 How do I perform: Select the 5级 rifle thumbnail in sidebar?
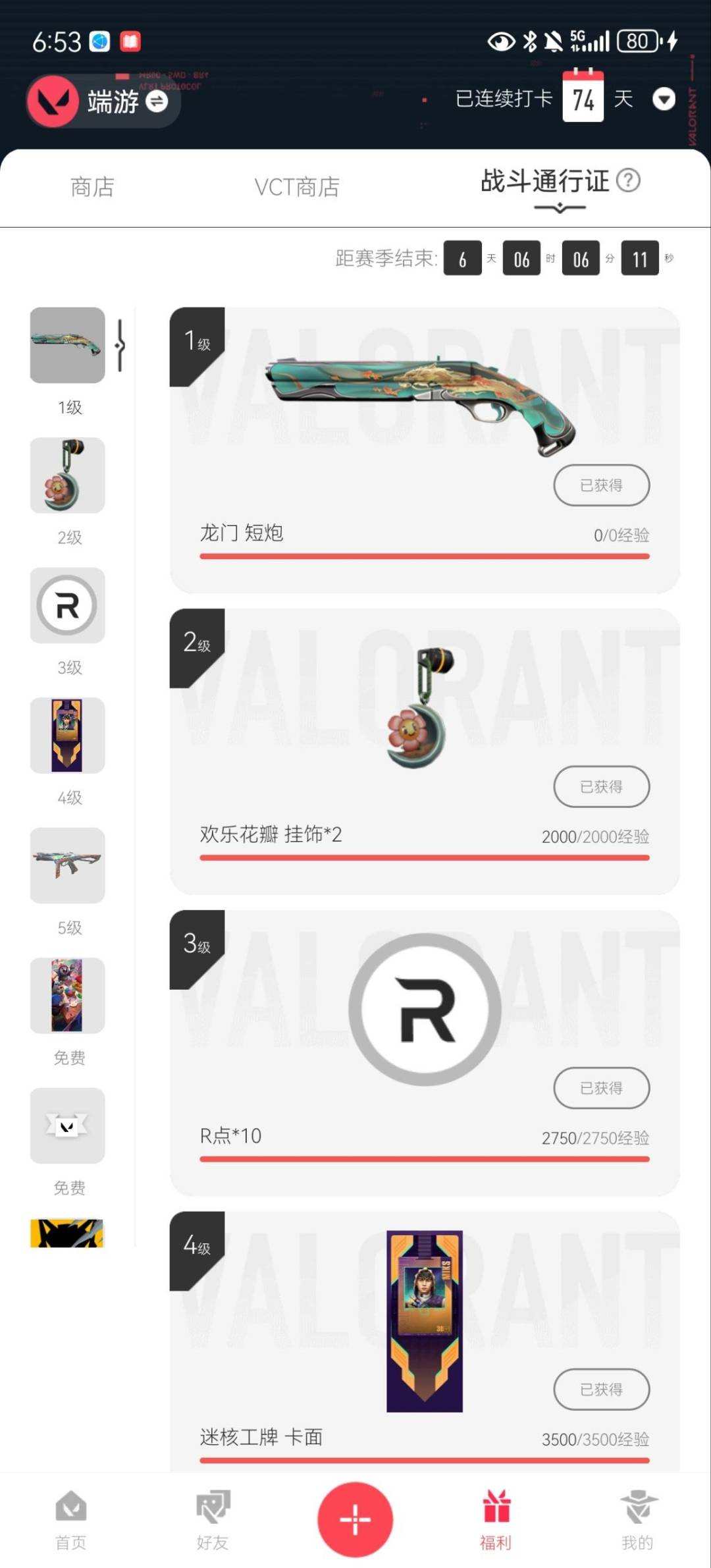pyautogui.click(x=67, y=865)
